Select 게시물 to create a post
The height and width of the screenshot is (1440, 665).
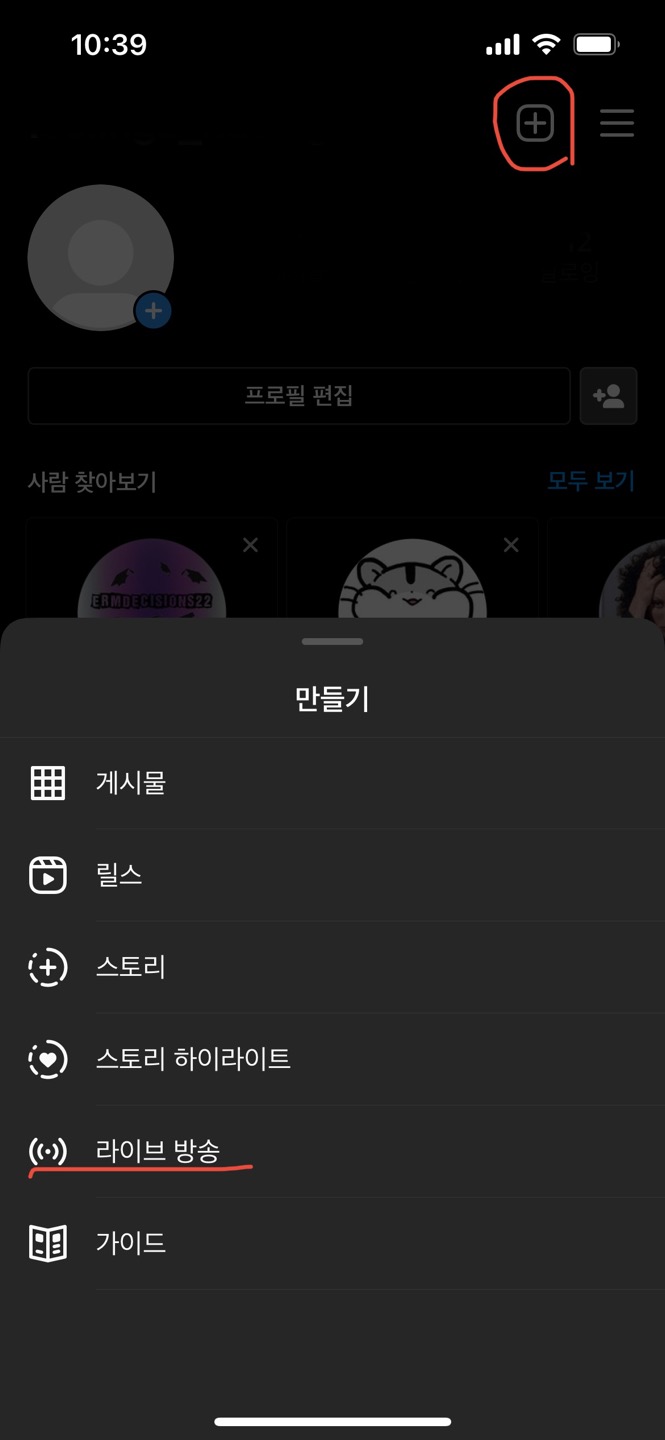click(130, 783)
